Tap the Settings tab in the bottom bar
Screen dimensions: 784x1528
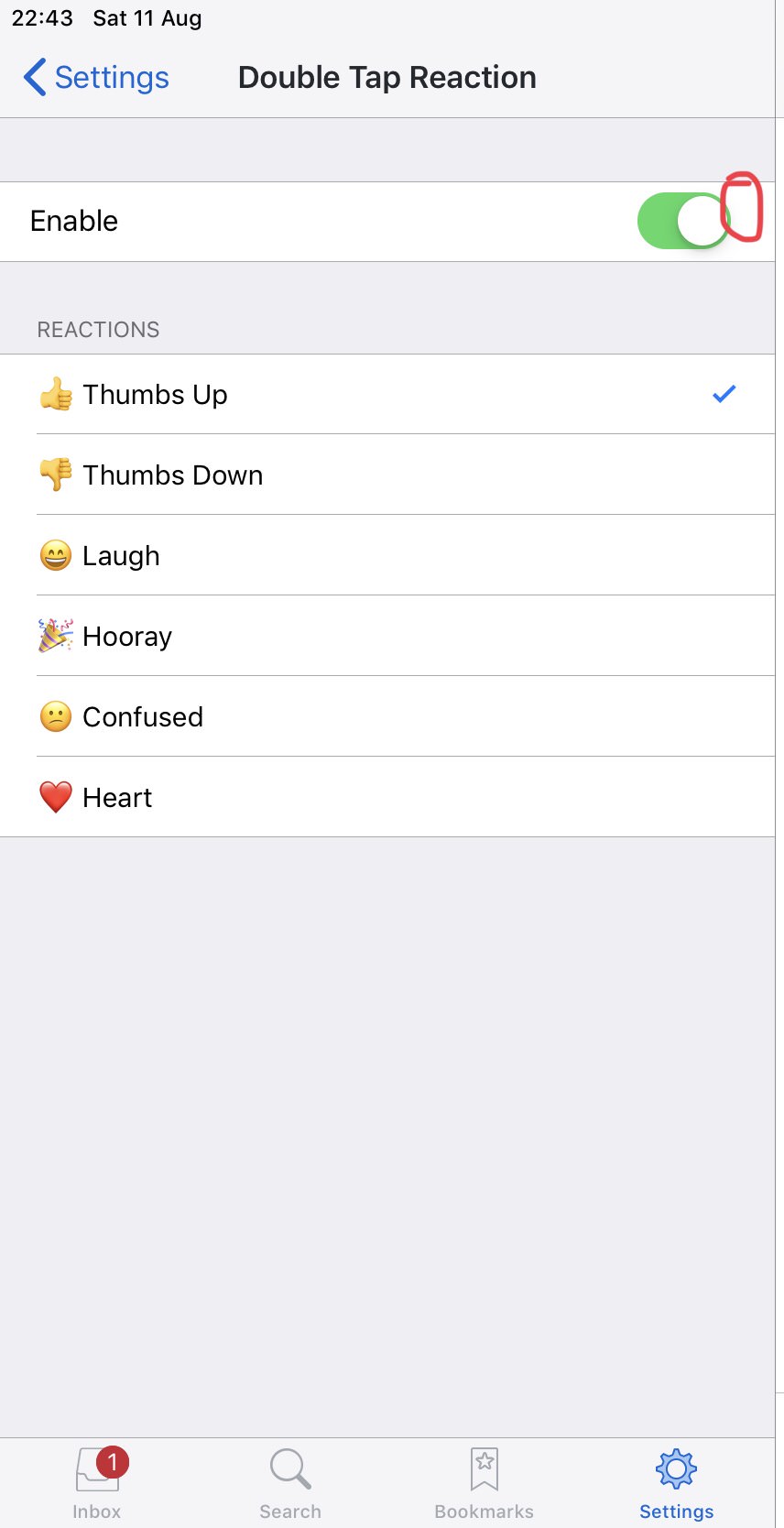click(677, 1482)
